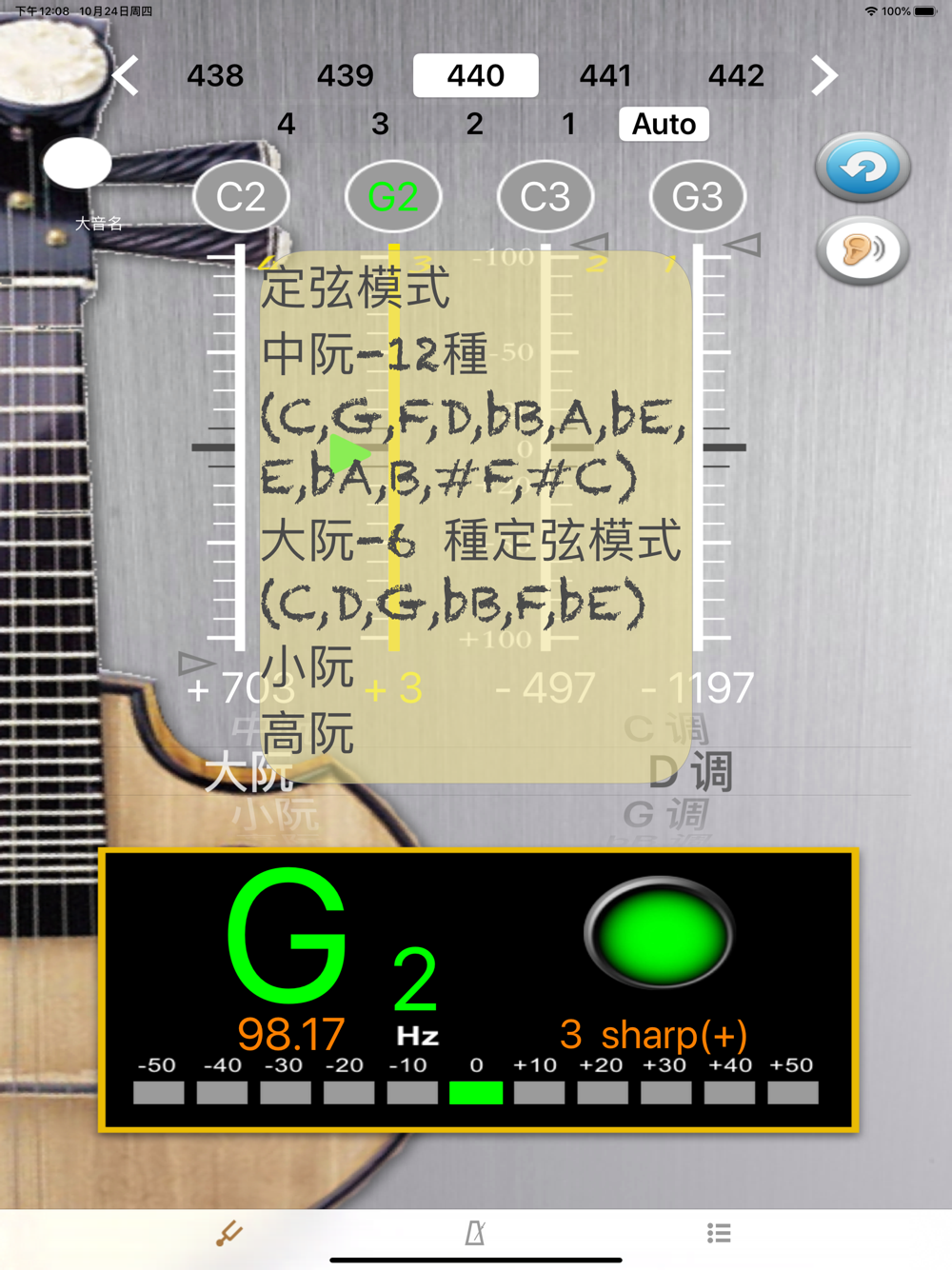Screen dimensions: 952x1270
Task: Tap the C2 string note button
Action: tap(241, 197)
